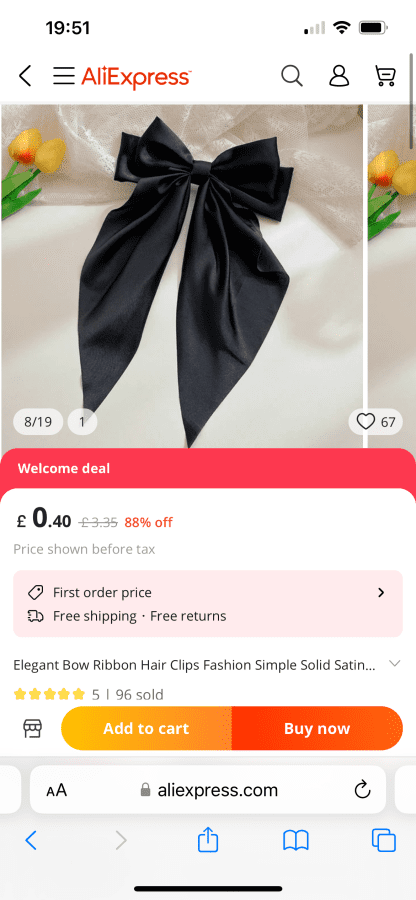Open the hamburger menu
Viewport: 416px width, 900px height.
coord(64,76)
